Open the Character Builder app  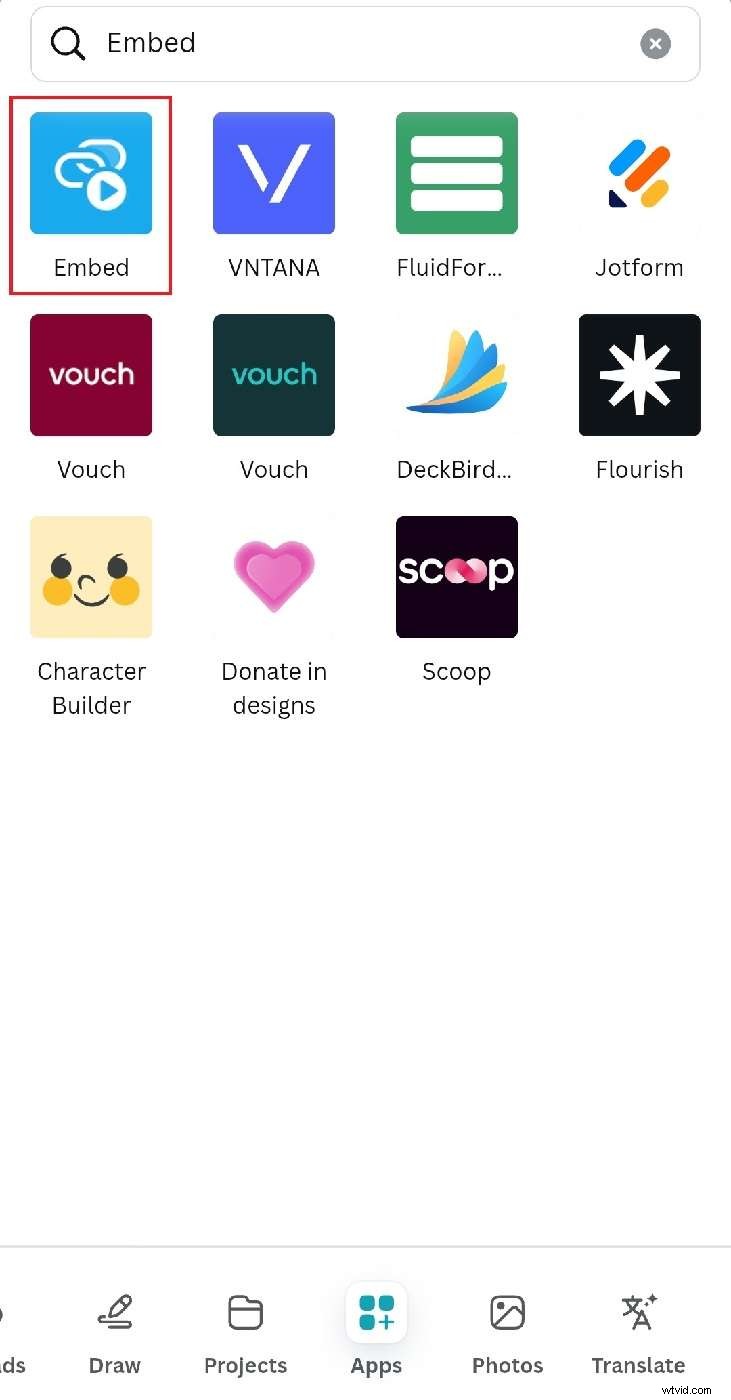[91, 577]
